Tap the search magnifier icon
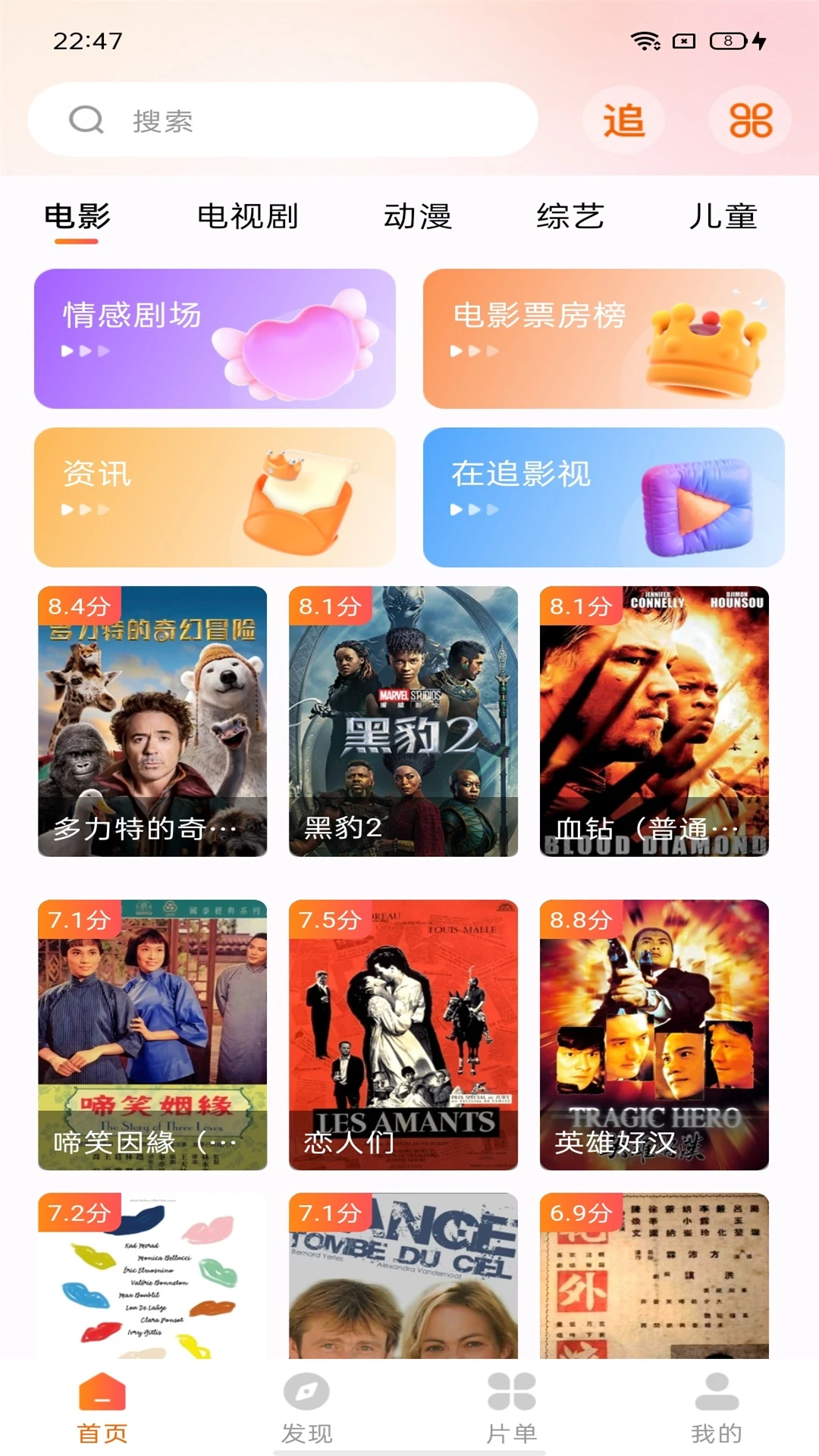819x1456 pixels. [86, 118]
